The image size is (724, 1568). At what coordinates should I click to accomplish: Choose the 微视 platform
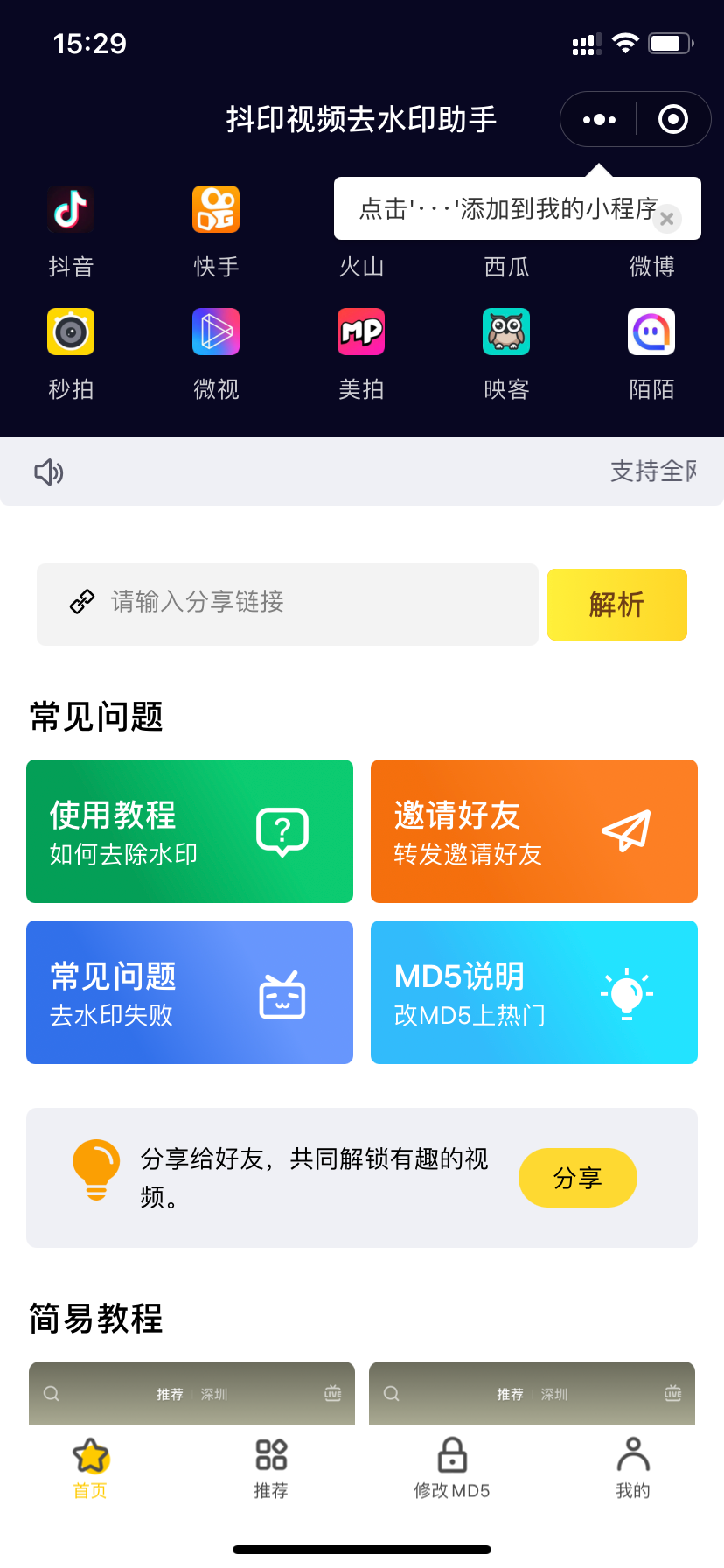point(216,332)
